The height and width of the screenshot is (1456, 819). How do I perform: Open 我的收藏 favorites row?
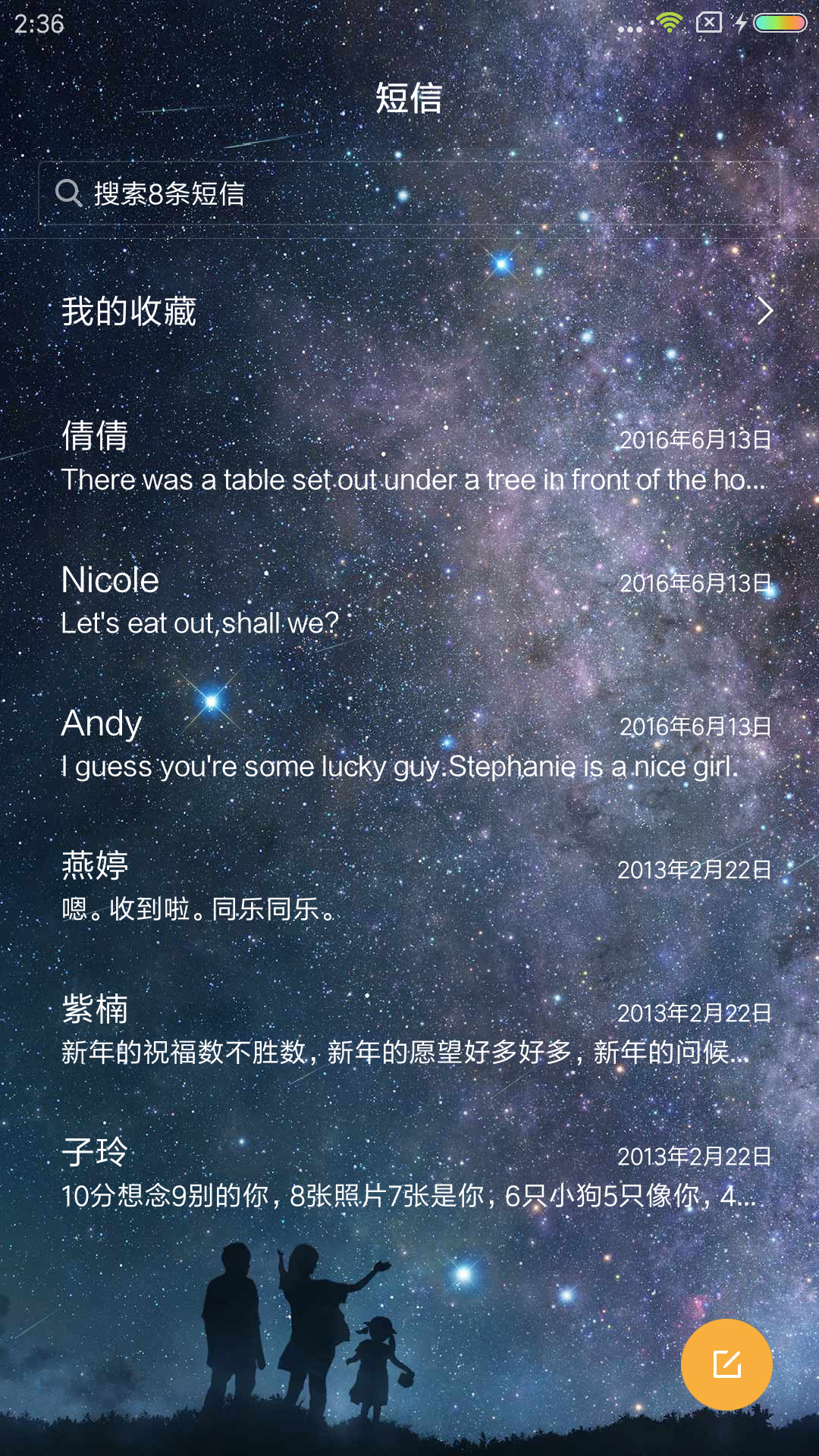[409, 311]
